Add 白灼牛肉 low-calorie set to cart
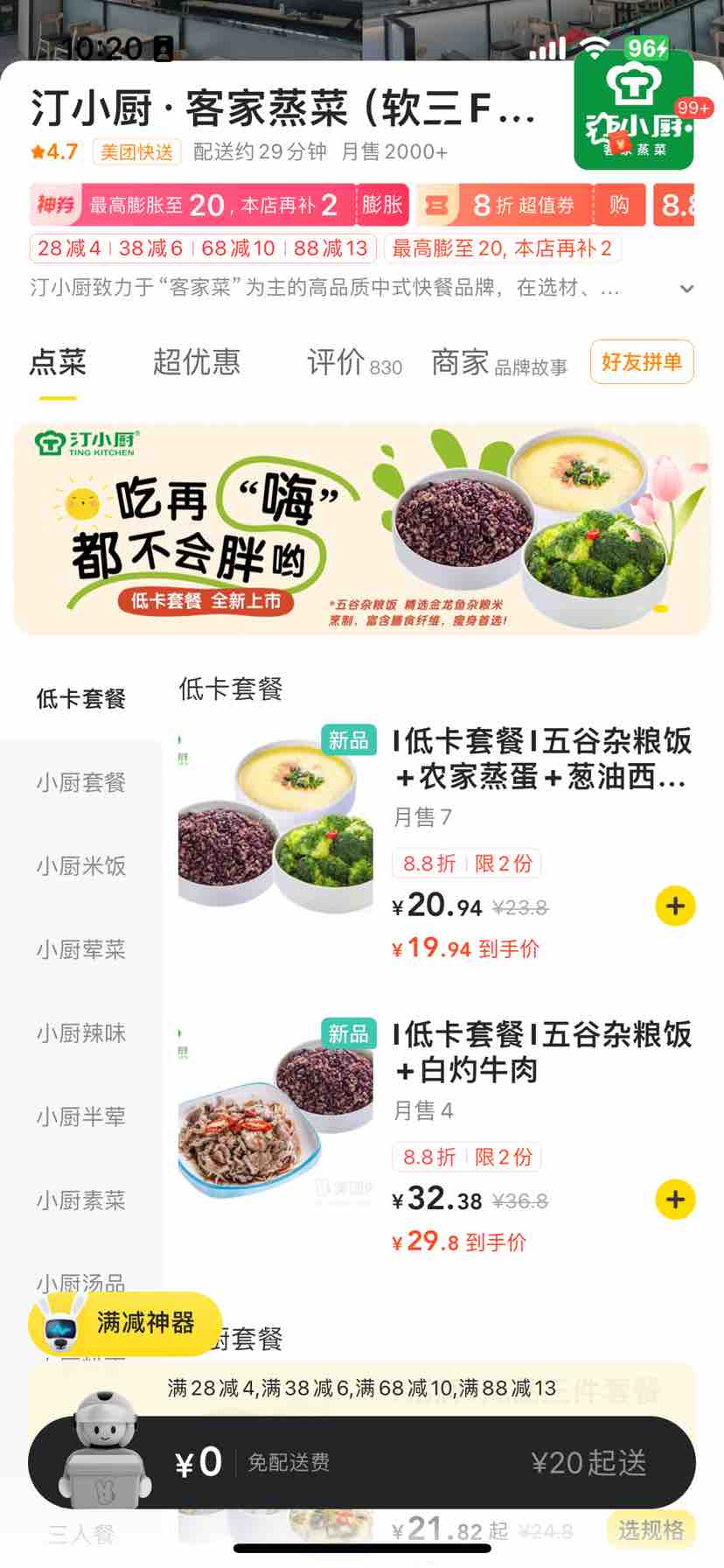The image size is (724, 1568). tap(675, 1200)
